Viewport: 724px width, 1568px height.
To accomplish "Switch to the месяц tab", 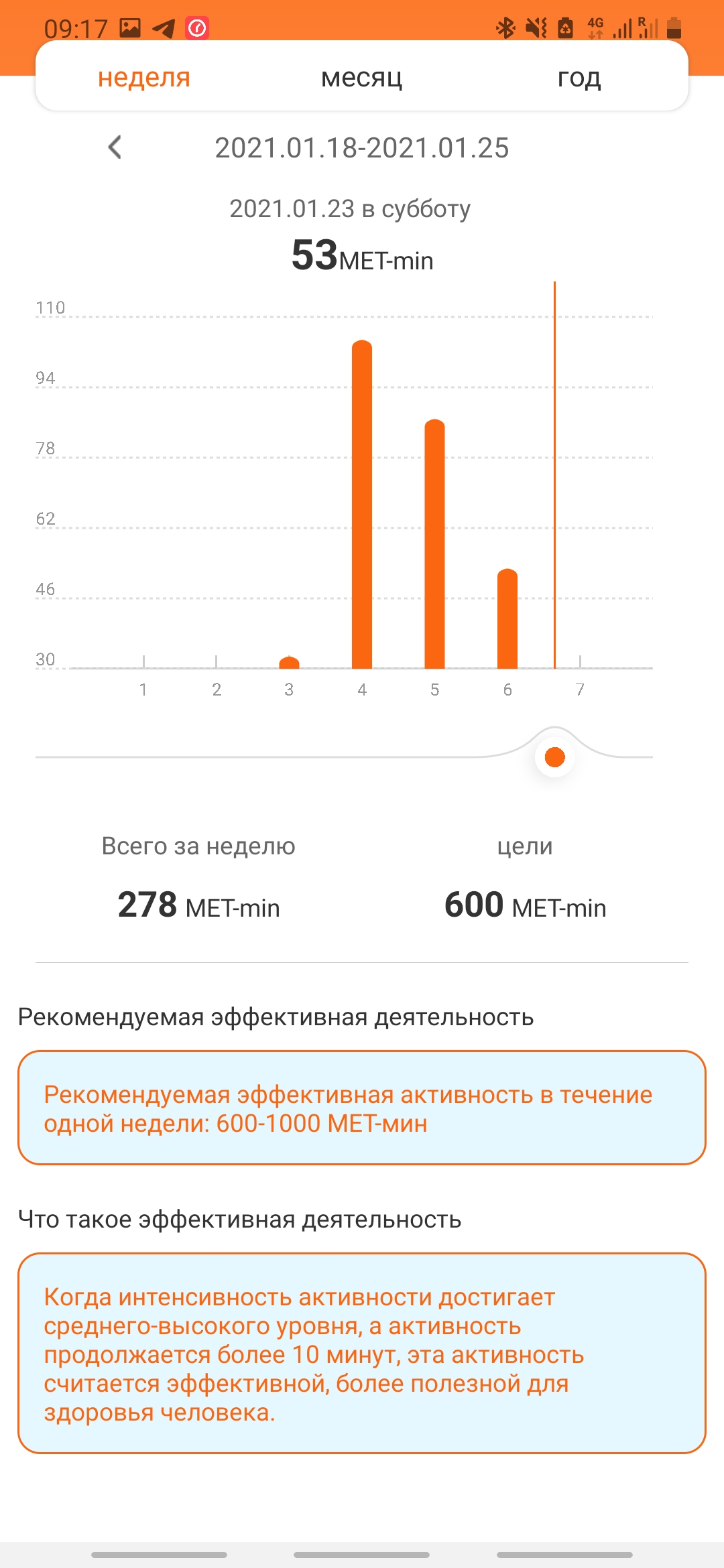I will 361,78.
